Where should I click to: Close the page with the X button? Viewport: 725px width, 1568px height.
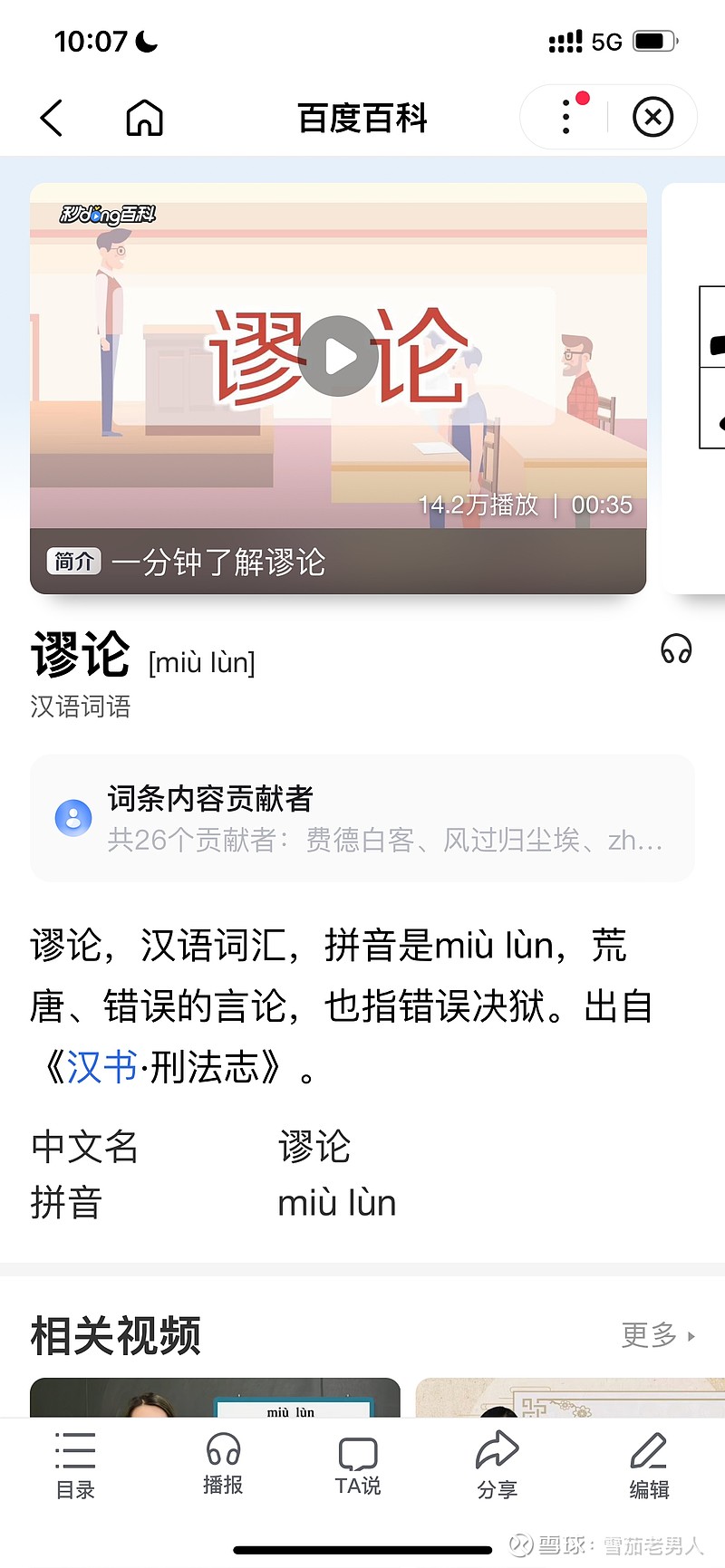652,118
